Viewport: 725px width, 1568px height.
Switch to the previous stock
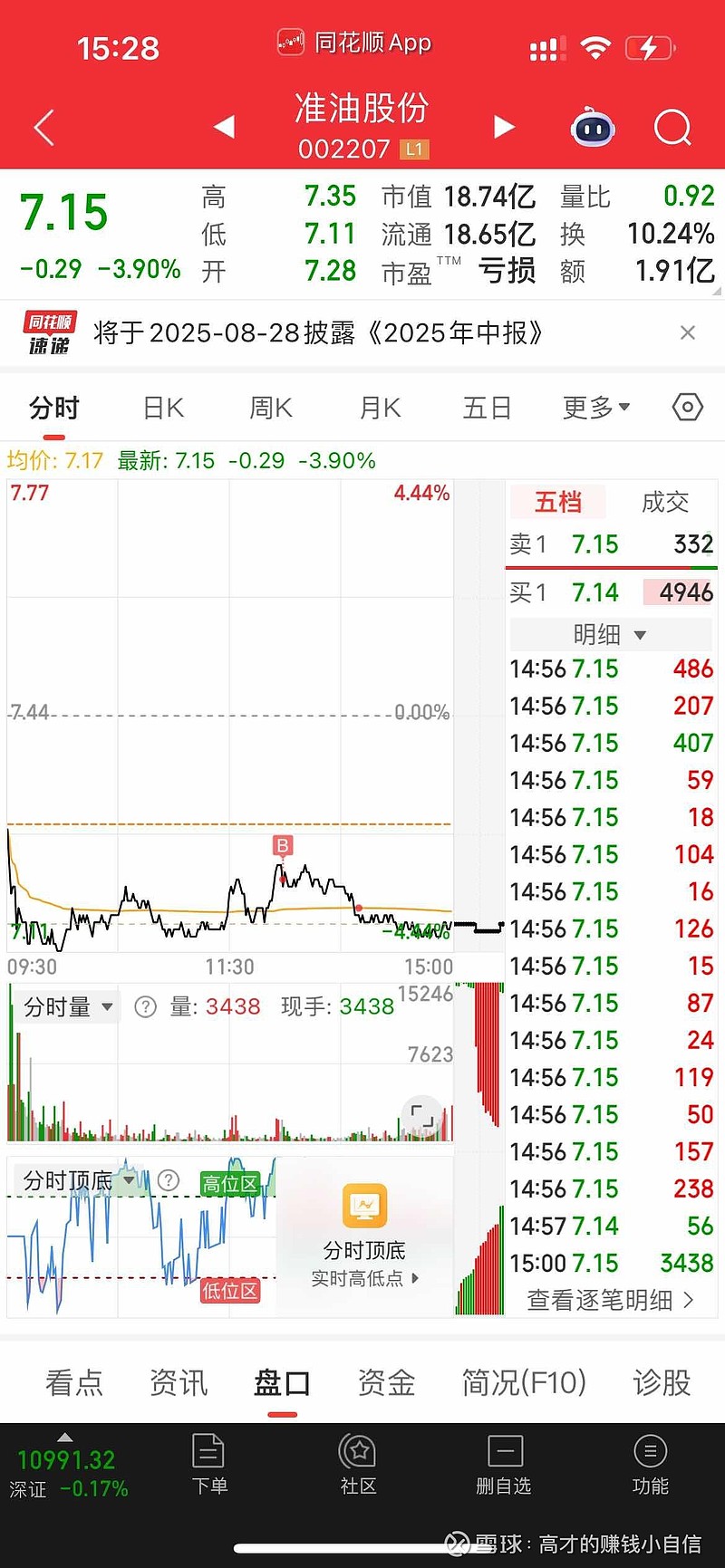point(224,128)
